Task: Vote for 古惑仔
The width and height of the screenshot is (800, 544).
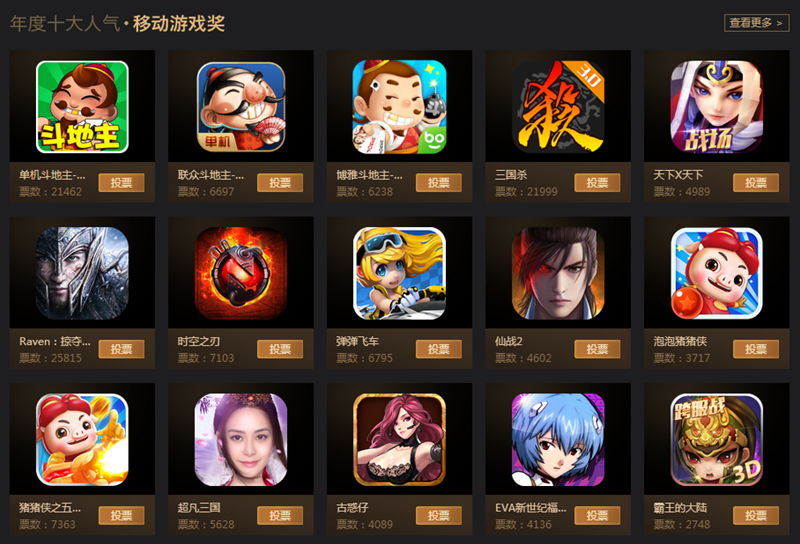Action: 439,516
